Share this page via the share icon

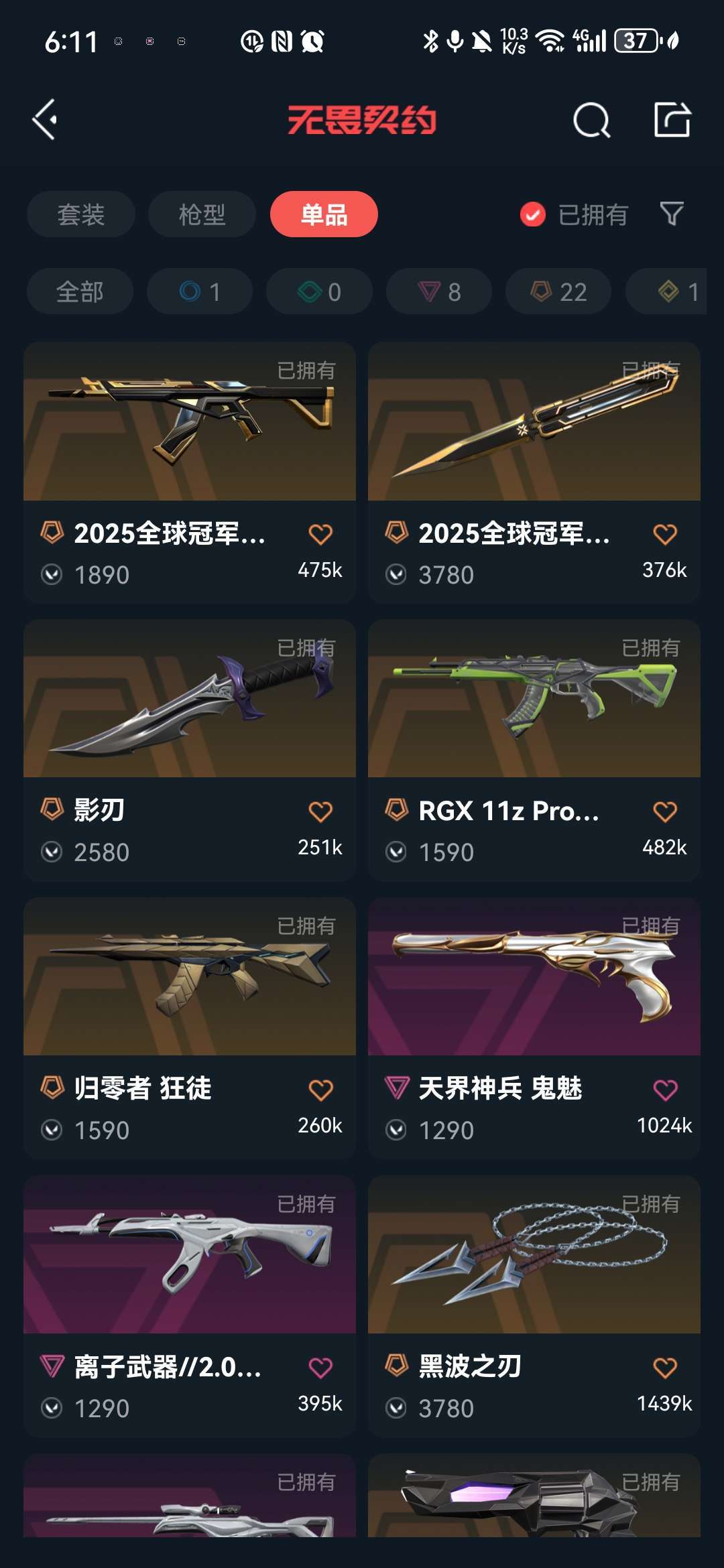click(x=672, y=120)
